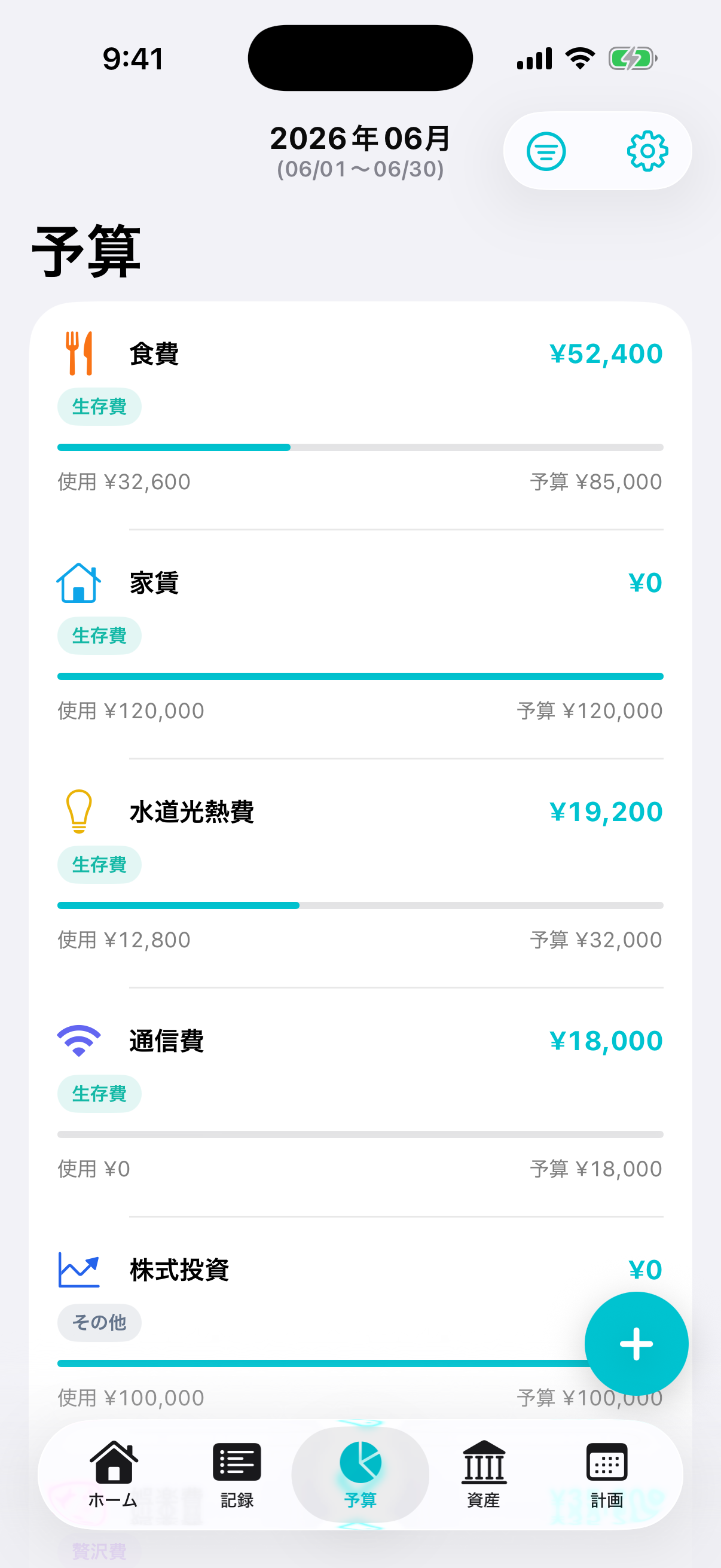Open the 食費 budget row
Image resolution: width=721 pixels, height=1568 pixels.
click(360, 416)
